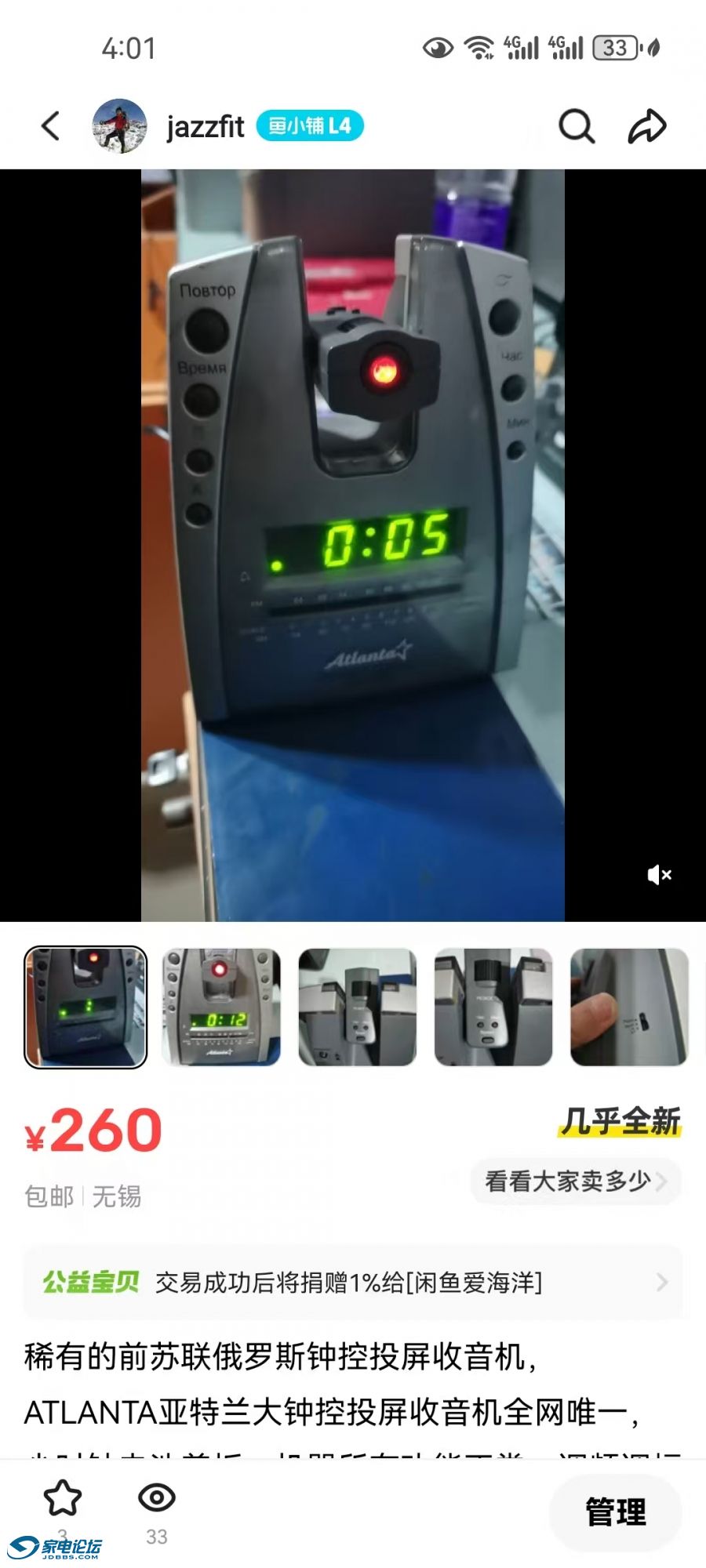Share this listing
The height and width of the screenshot is (1568, 706).
[647, 126]
